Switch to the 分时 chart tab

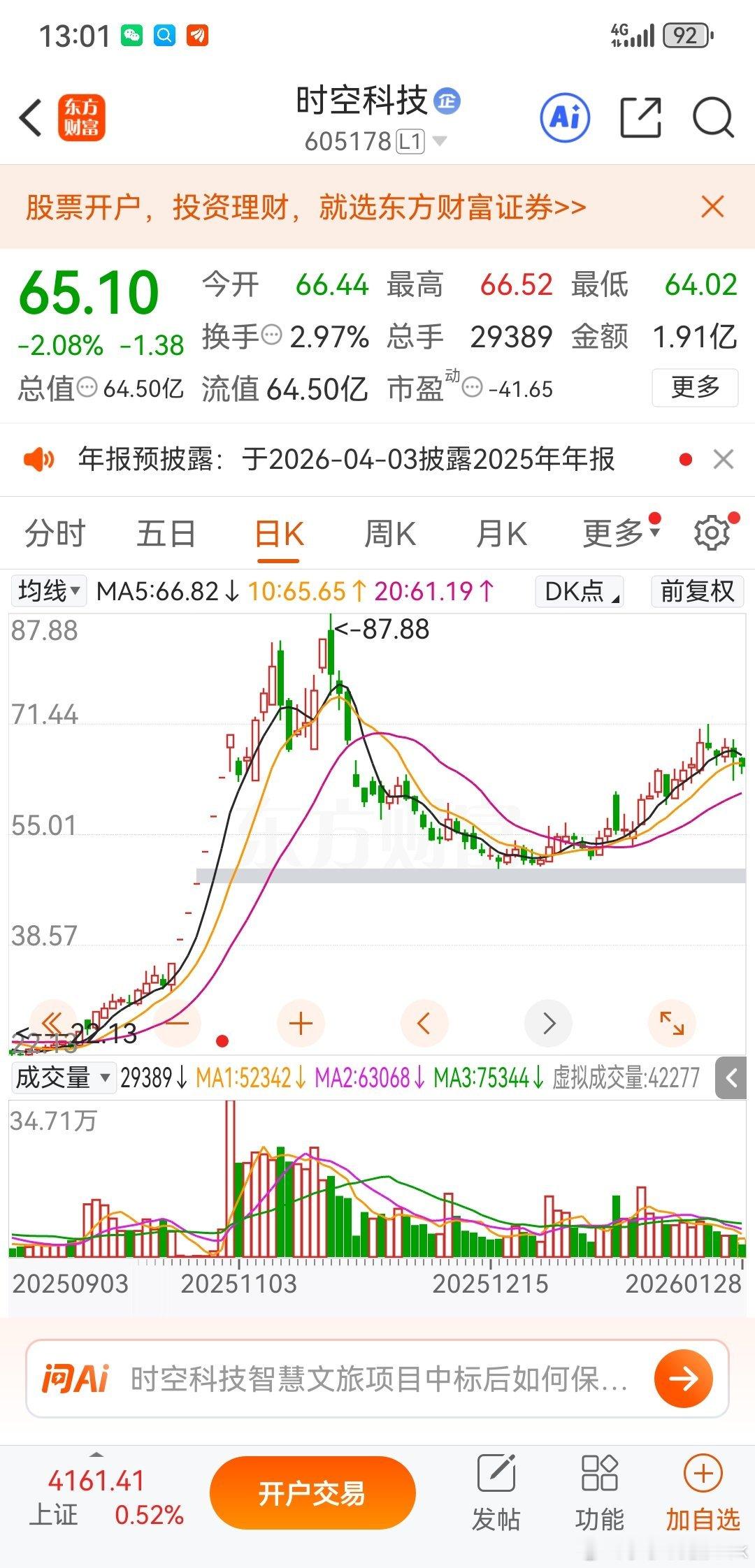click(55, 535)
